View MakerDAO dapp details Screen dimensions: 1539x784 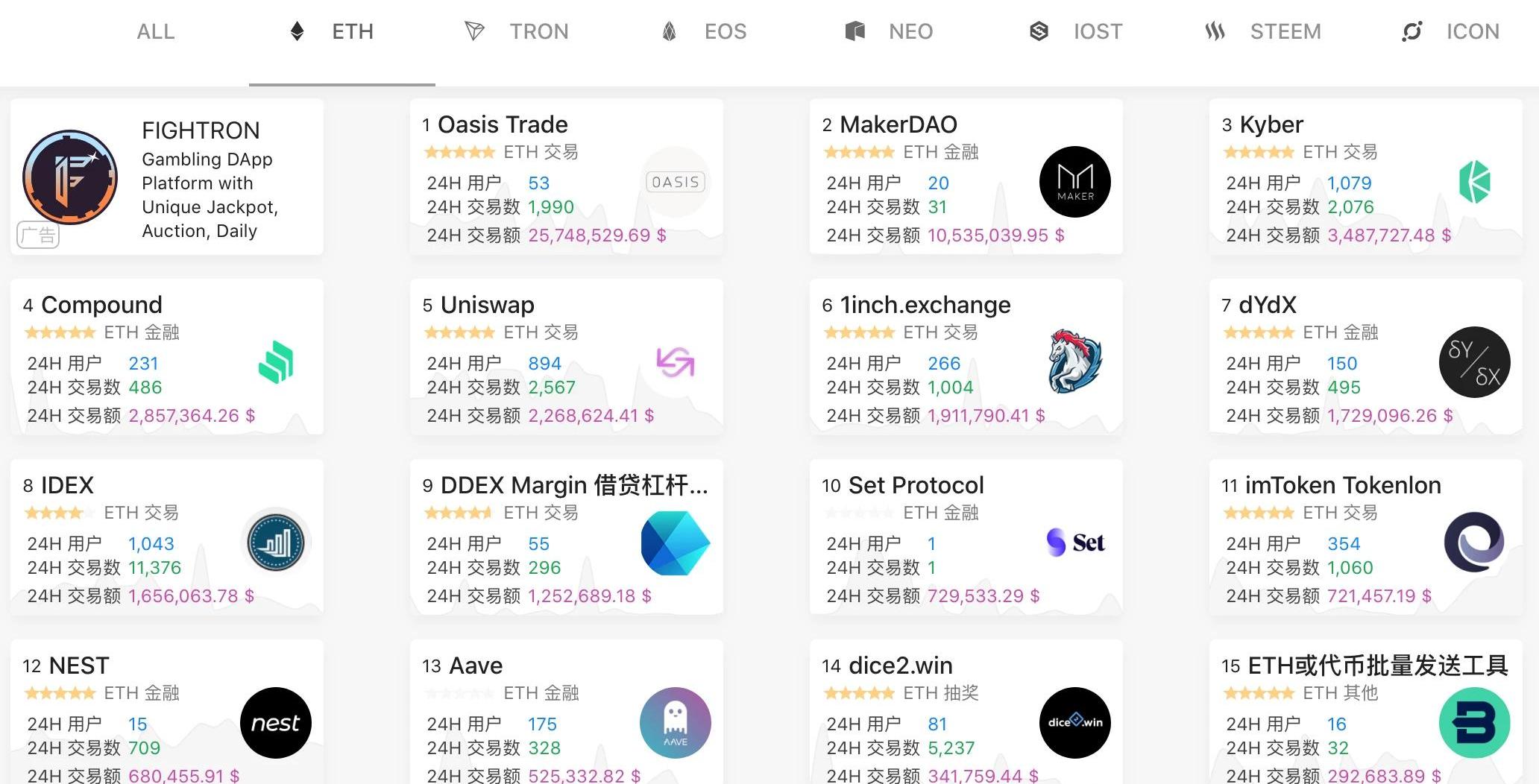[x=966, y=177]
